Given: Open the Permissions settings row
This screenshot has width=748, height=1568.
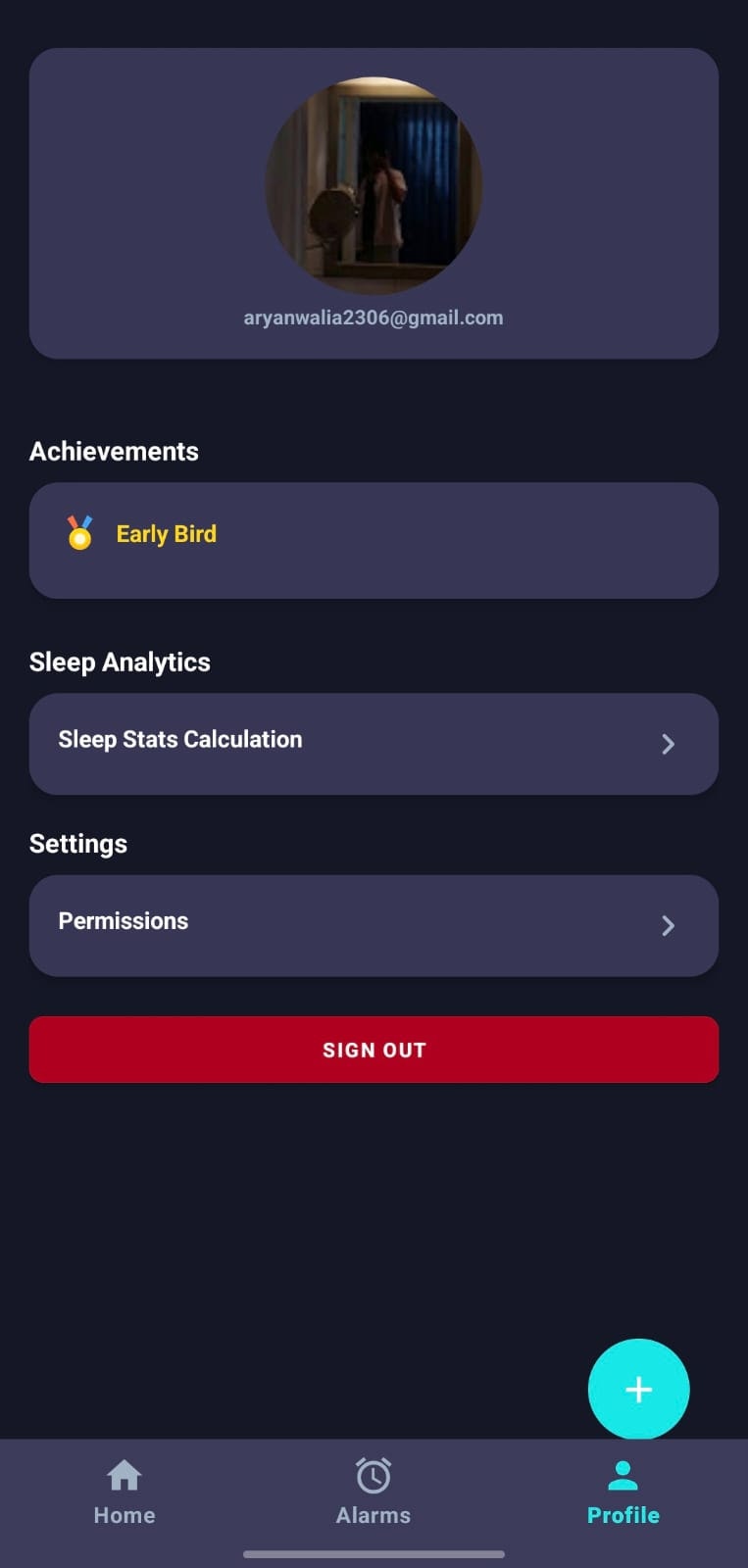Looking at the screenshot, I should click(374, 925).
